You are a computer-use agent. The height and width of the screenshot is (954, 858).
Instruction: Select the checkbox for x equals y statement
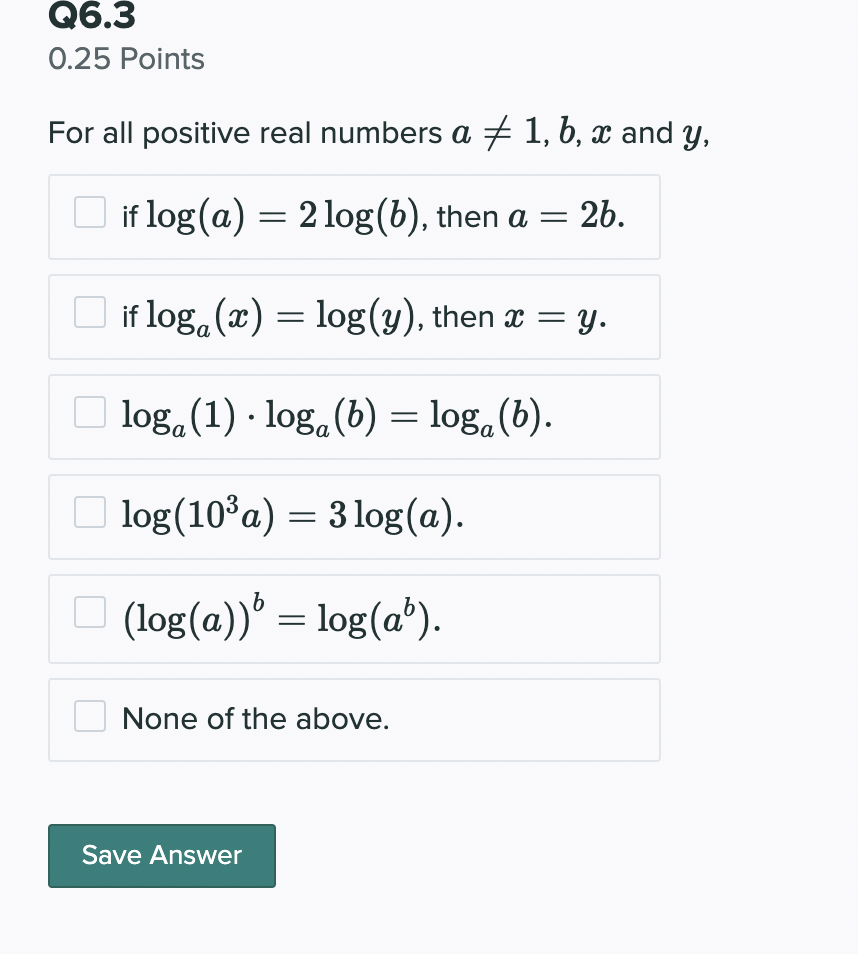click(x=89, y=311)
